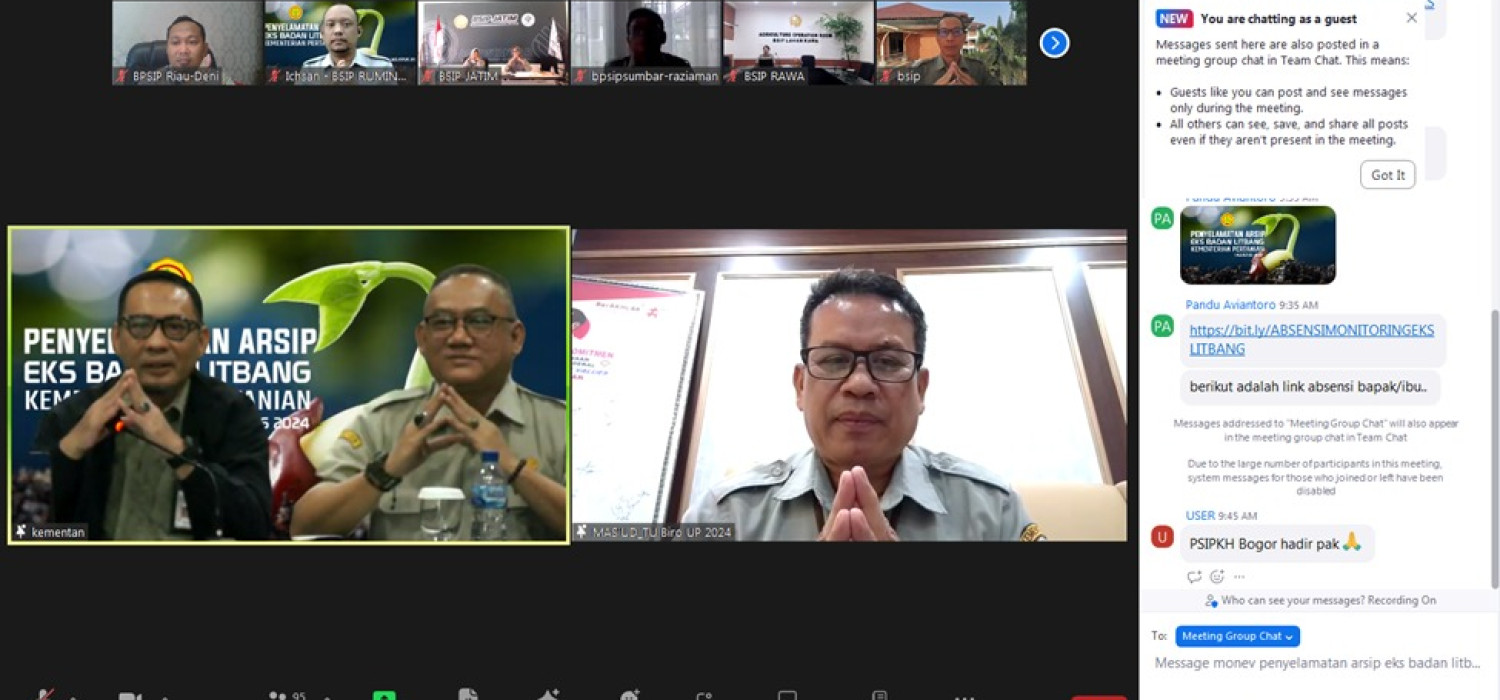Viewport: 1500px width, 700px height.
Task: Select the bpsipsumbar-raziaman video thumbnail
Action: coord(645,43)
